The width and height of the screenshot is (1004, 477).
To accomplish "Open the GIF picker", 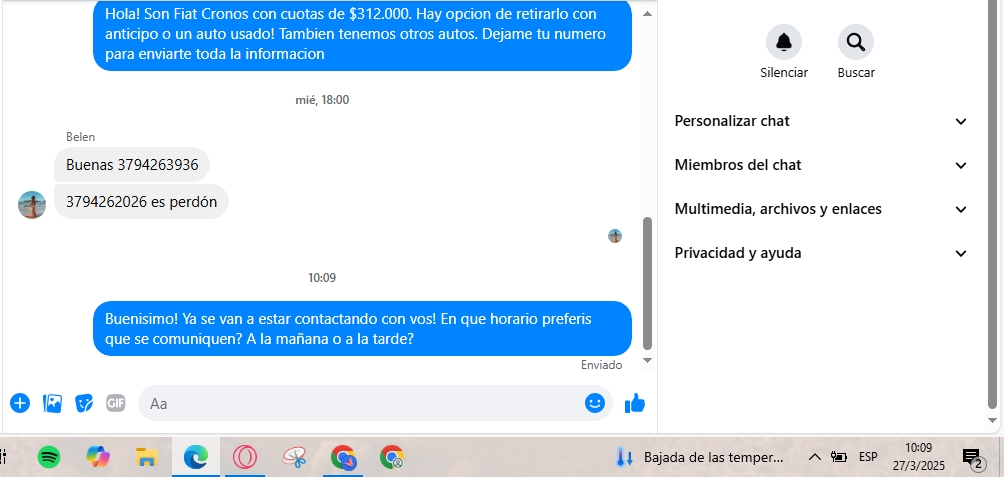I will pos(116,403).
